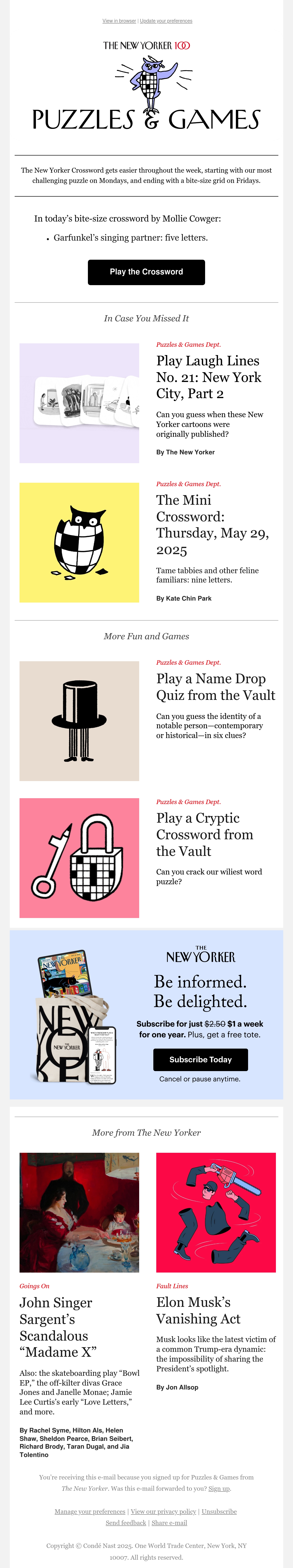Play the Crossword button
Image resolution: width=293 pixels, height=1568 pixels.
point(146,272)
